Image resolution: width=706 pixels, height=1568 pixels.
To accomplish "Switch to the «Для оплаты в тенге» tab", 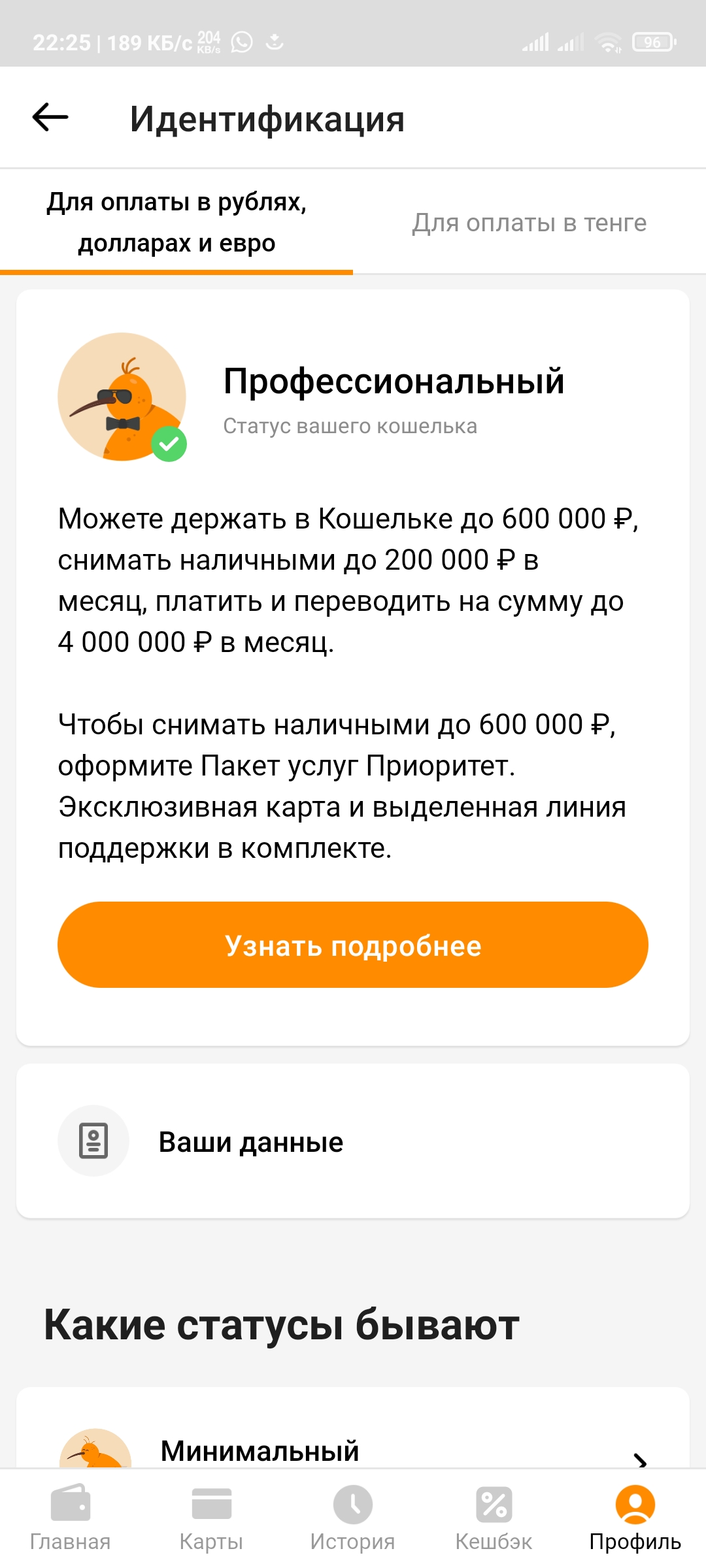I will (x=529, y=223).
